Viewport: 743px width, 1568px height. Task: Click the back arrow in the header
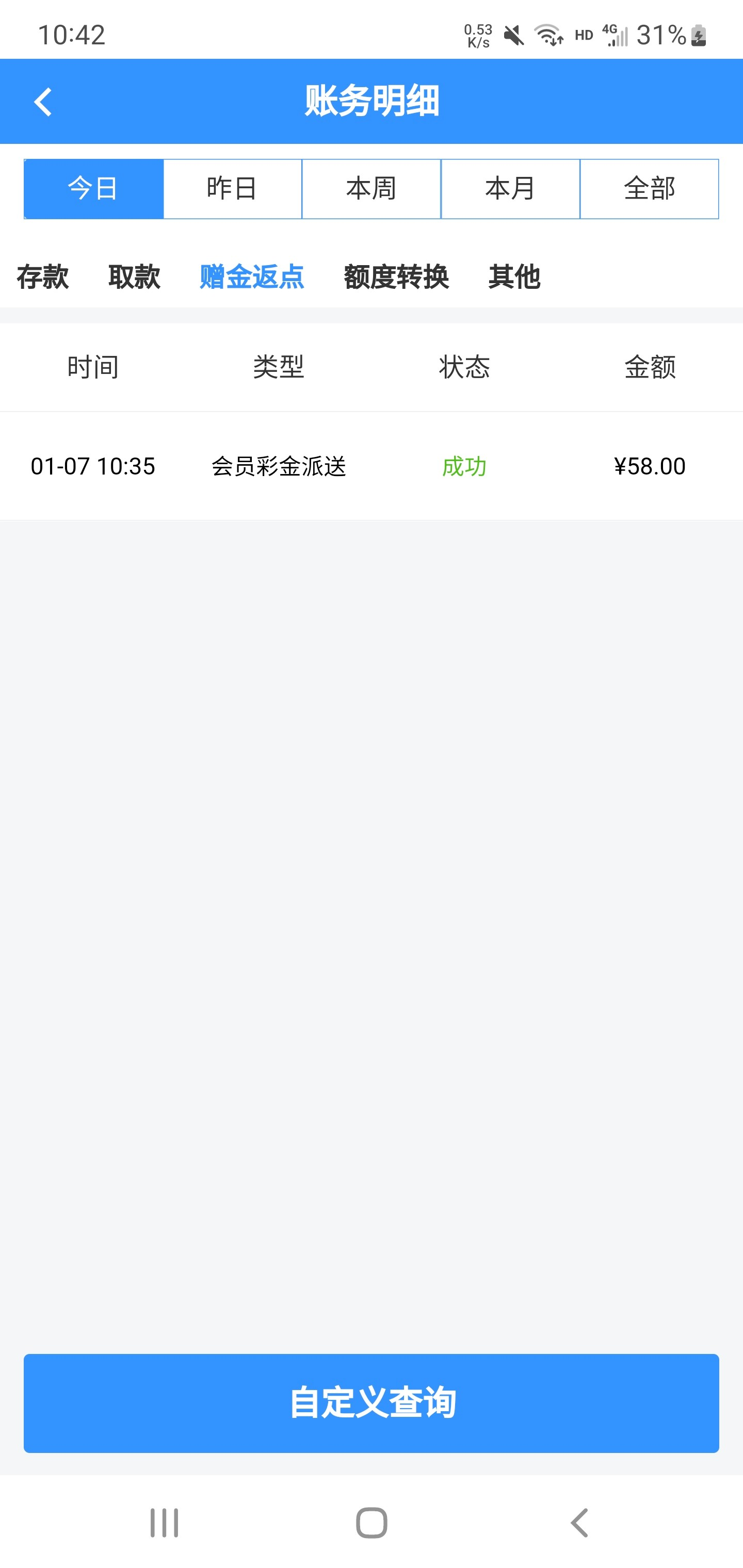(x=44, y=101)
